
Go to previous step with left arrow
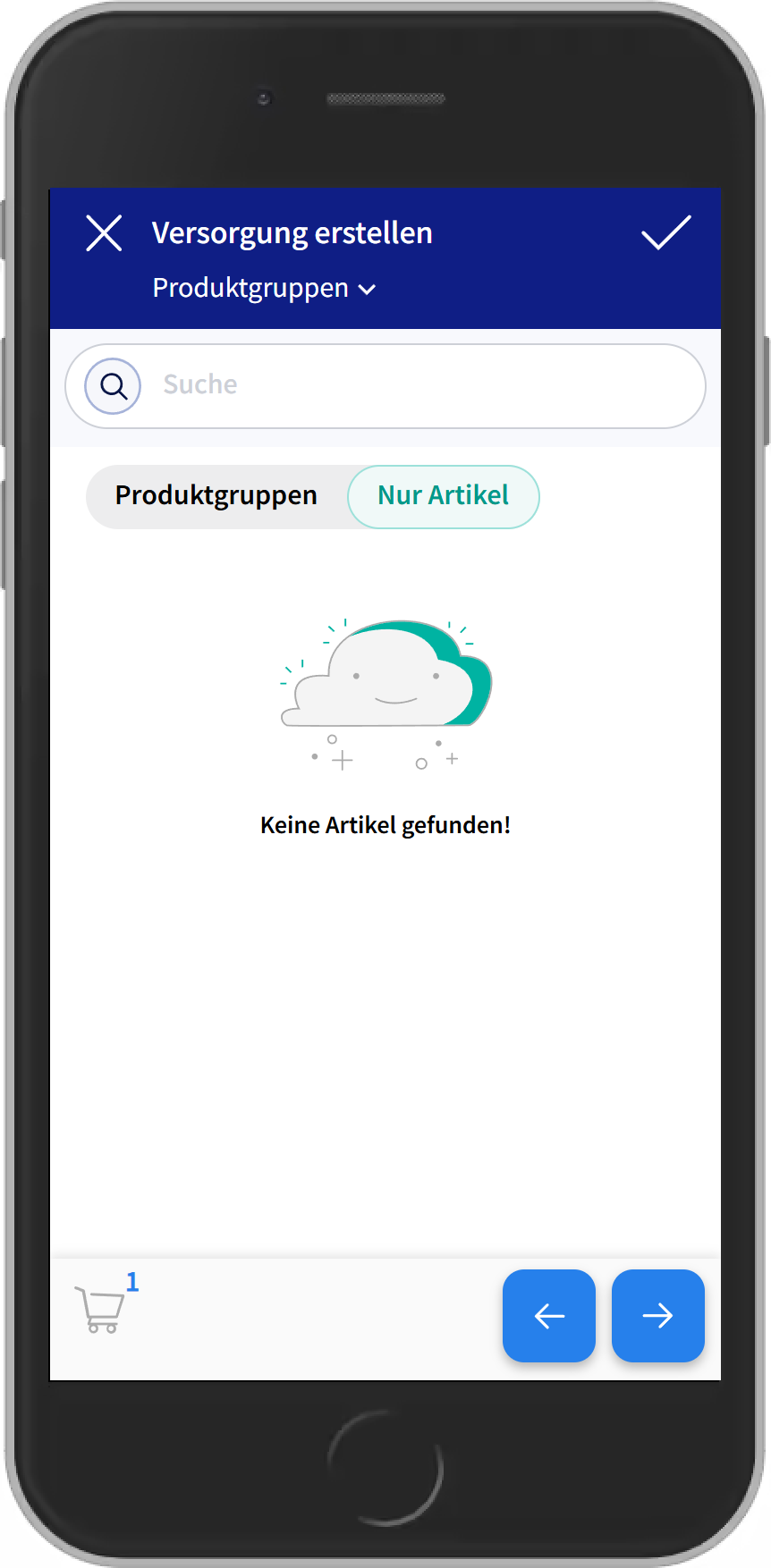coord(548,1315)
